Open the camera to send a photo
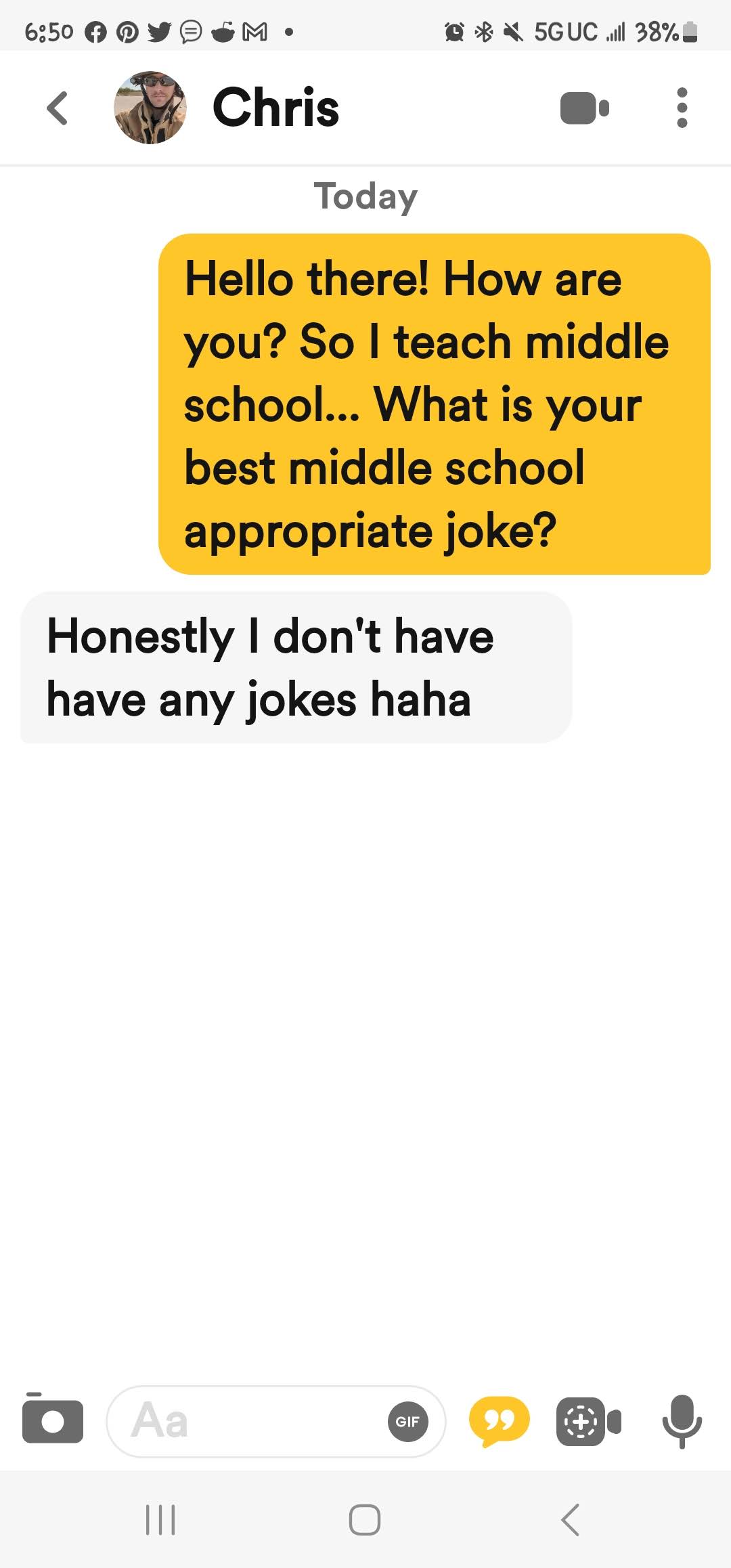Viewport: 731px width, 1568px height. pyautogui.click(x=53, y=1420)
